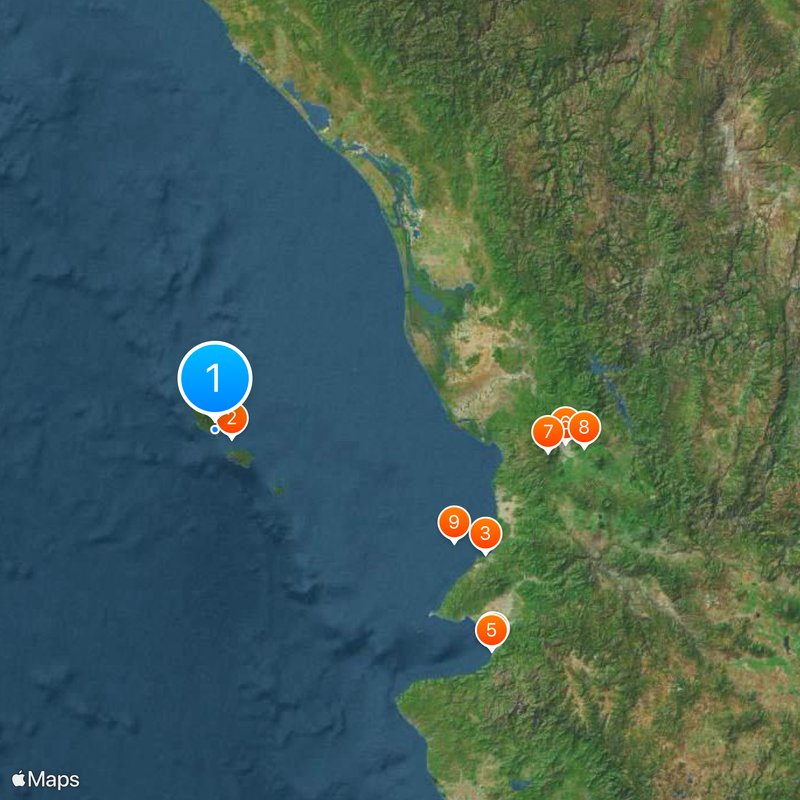Select the blue pin numbered 1
800x800 pixels.
pyautogui.click(x=214, y=379)
